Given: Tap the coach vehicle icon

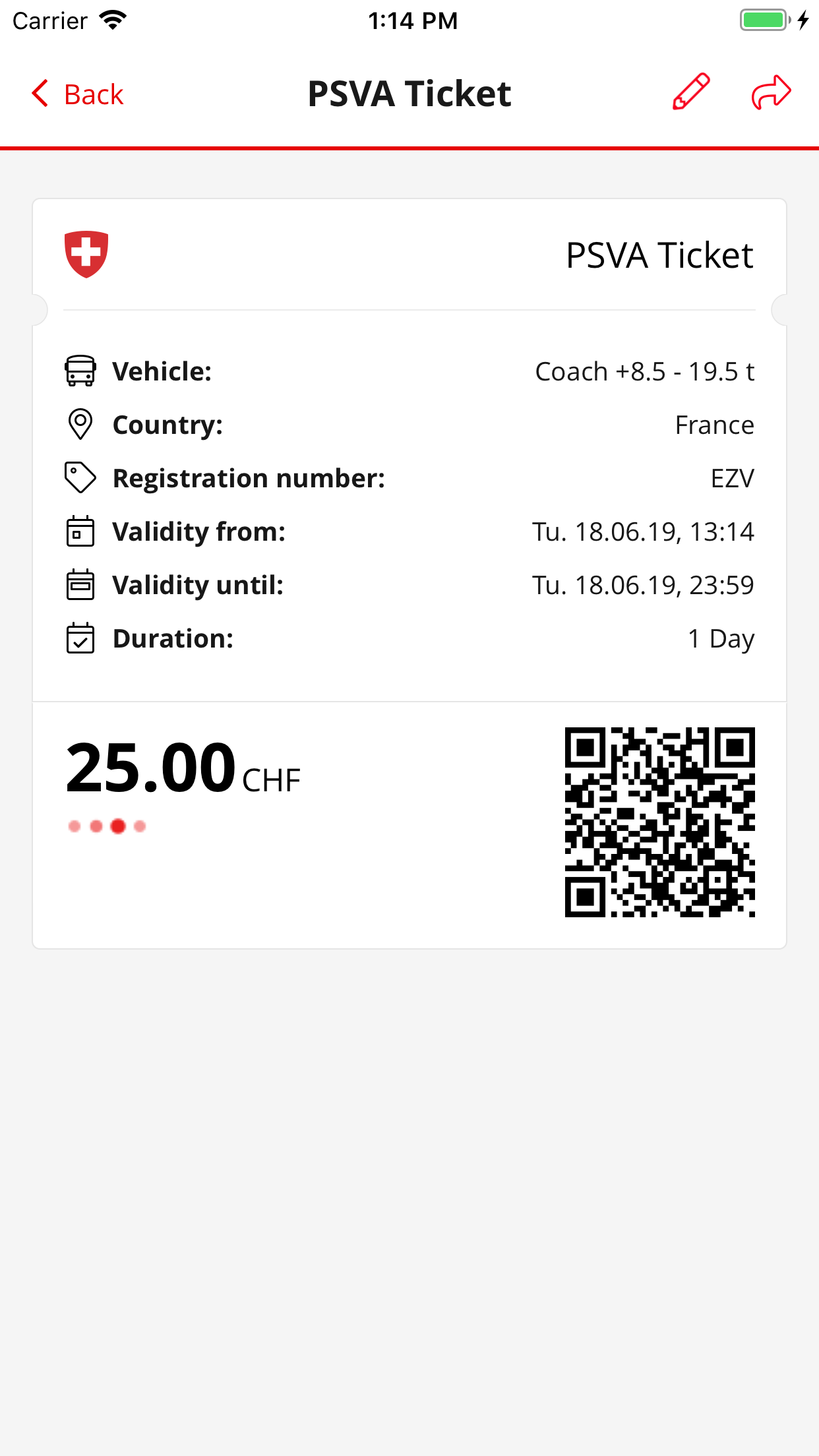Looking at the screenshot, I should coord(80,371).
